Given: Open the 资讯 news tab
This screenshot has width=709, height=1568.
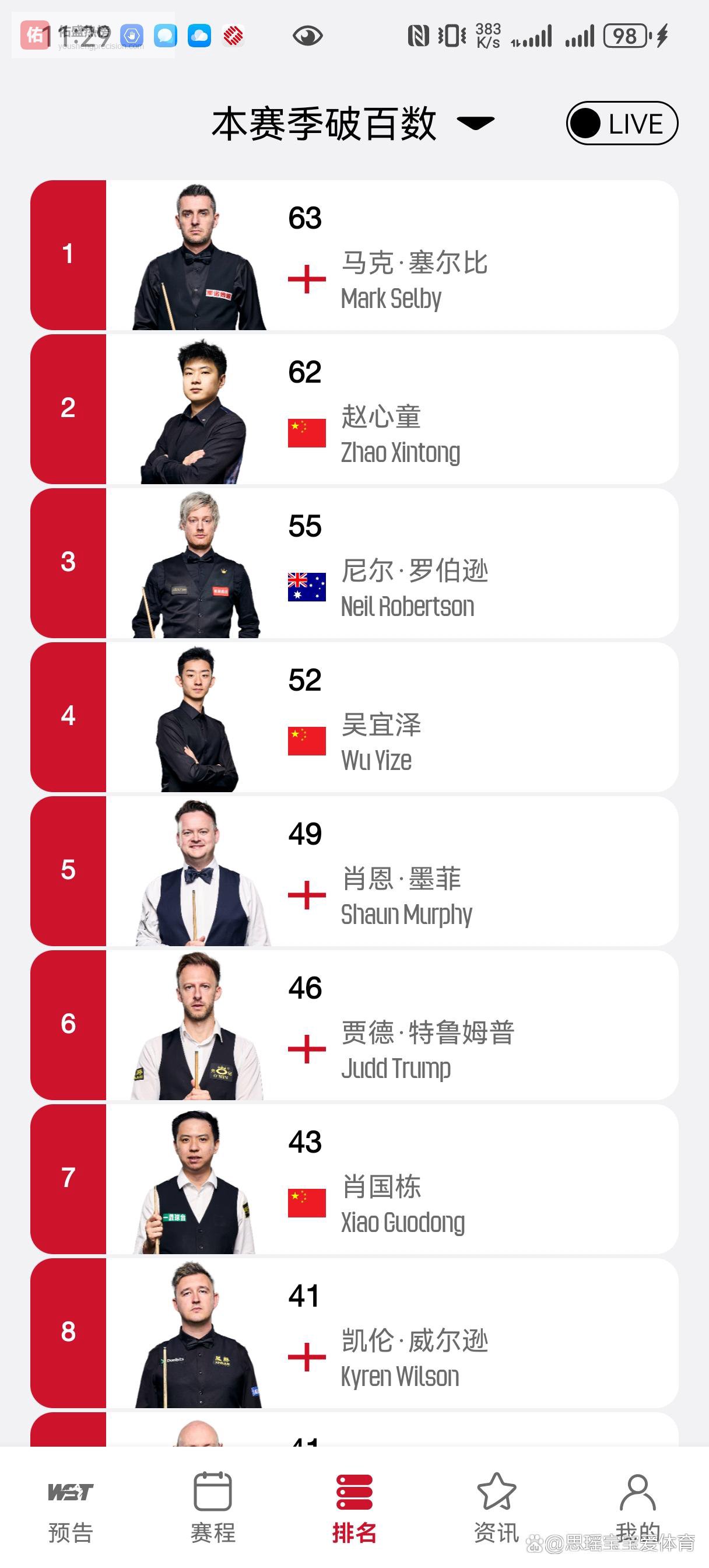Looking at the screenshot, I should (x=496, y=1507).
